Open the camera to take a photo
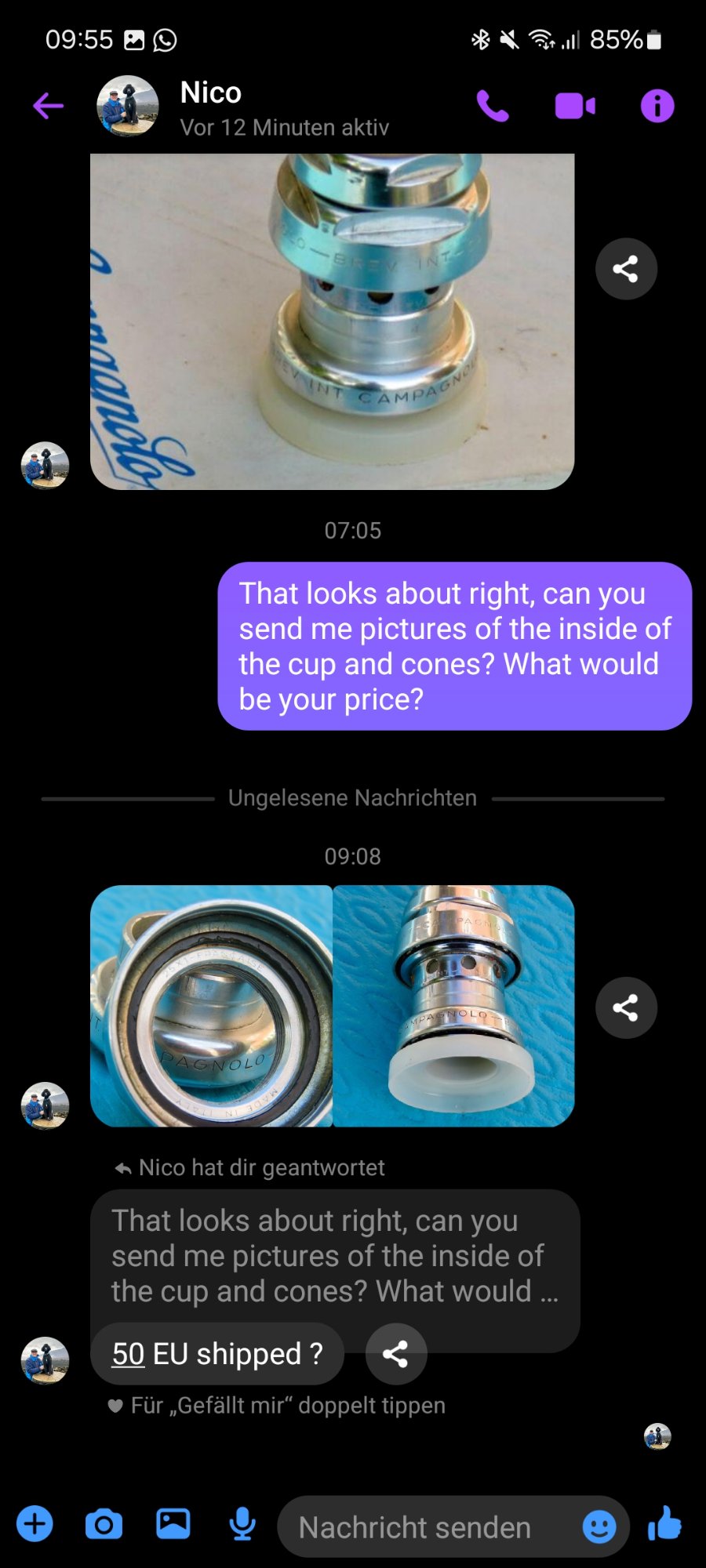 pos(104,1525)
